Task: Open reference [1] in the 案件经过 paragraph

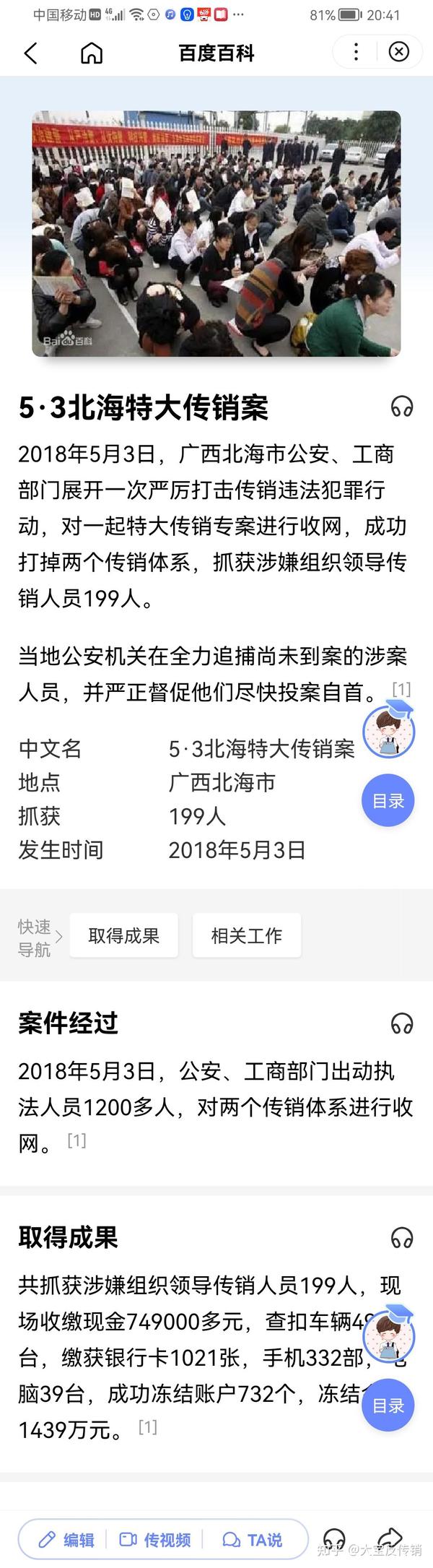Action: (76, 1140)
